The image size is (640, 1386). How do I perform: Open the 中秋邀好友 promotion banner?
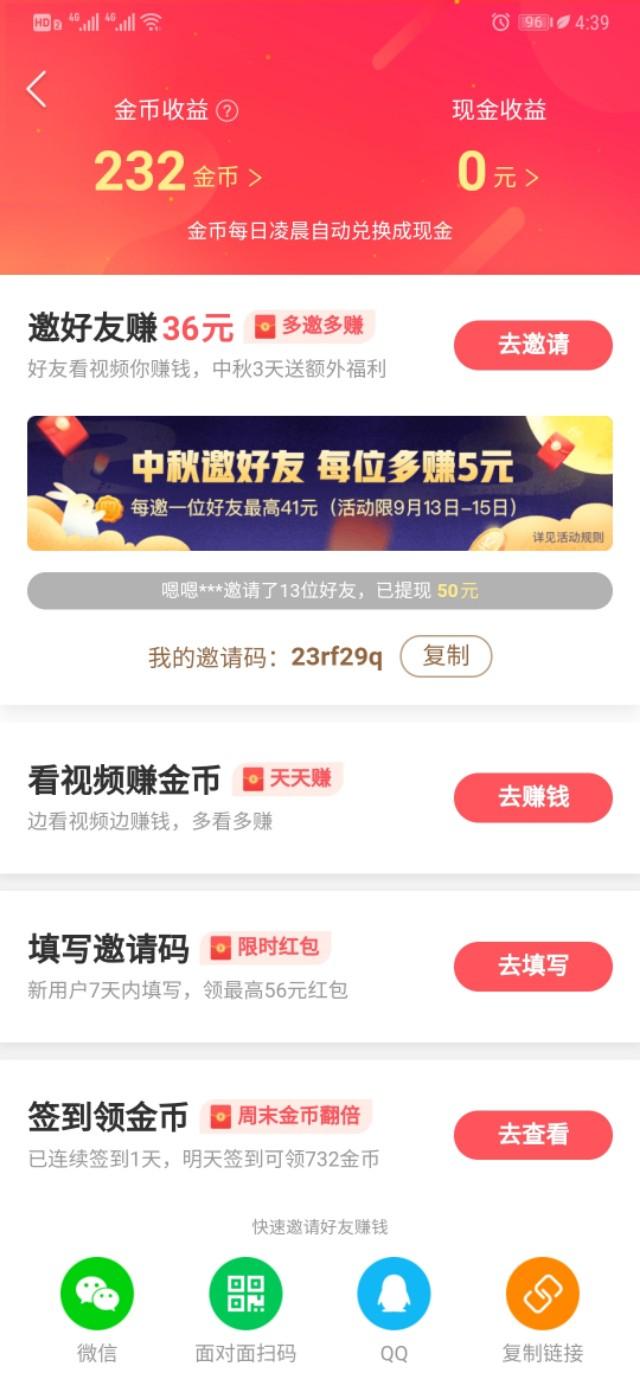coord(320,483)
